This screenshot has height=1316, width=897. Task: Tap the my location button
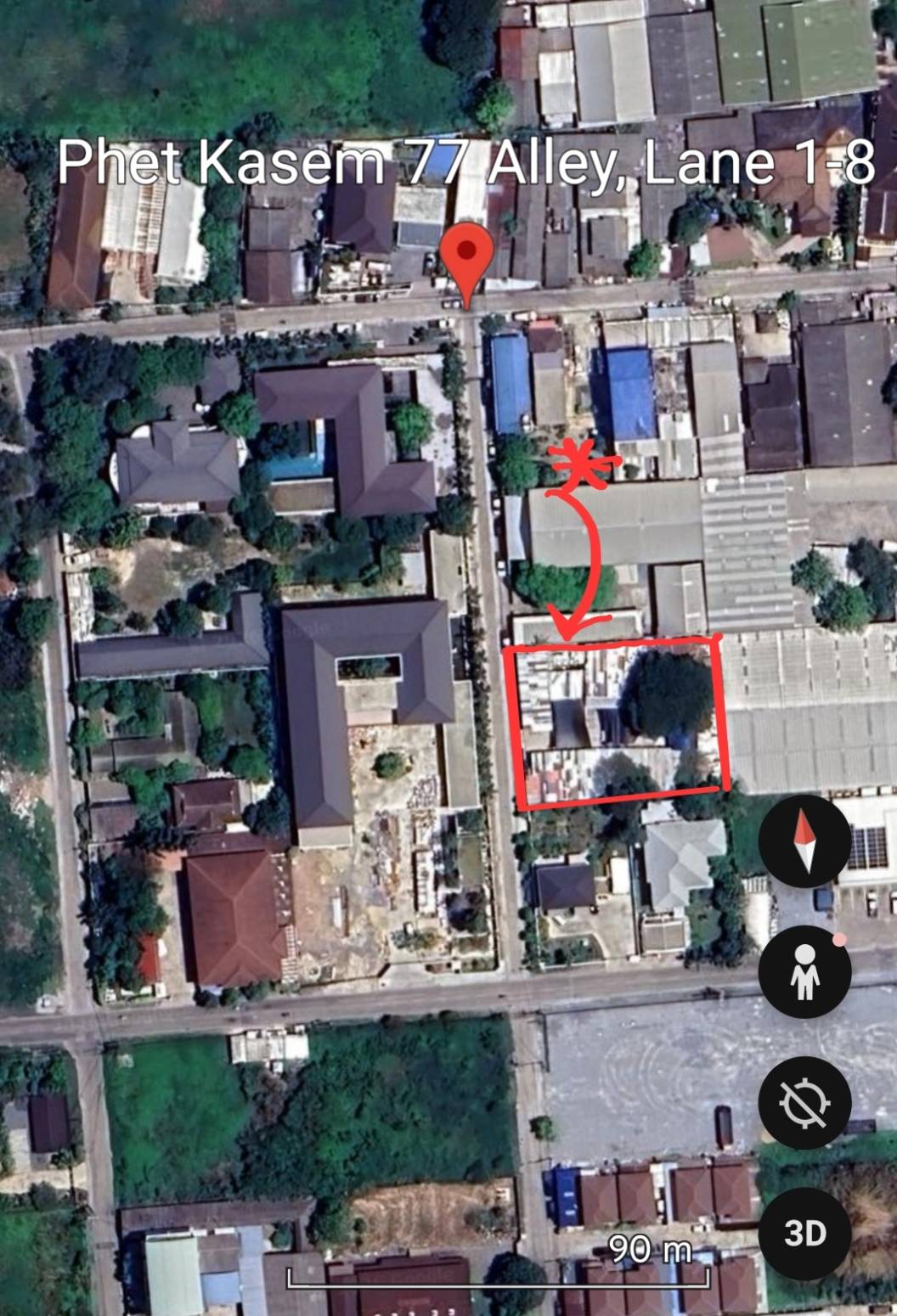pos(804,1102)
